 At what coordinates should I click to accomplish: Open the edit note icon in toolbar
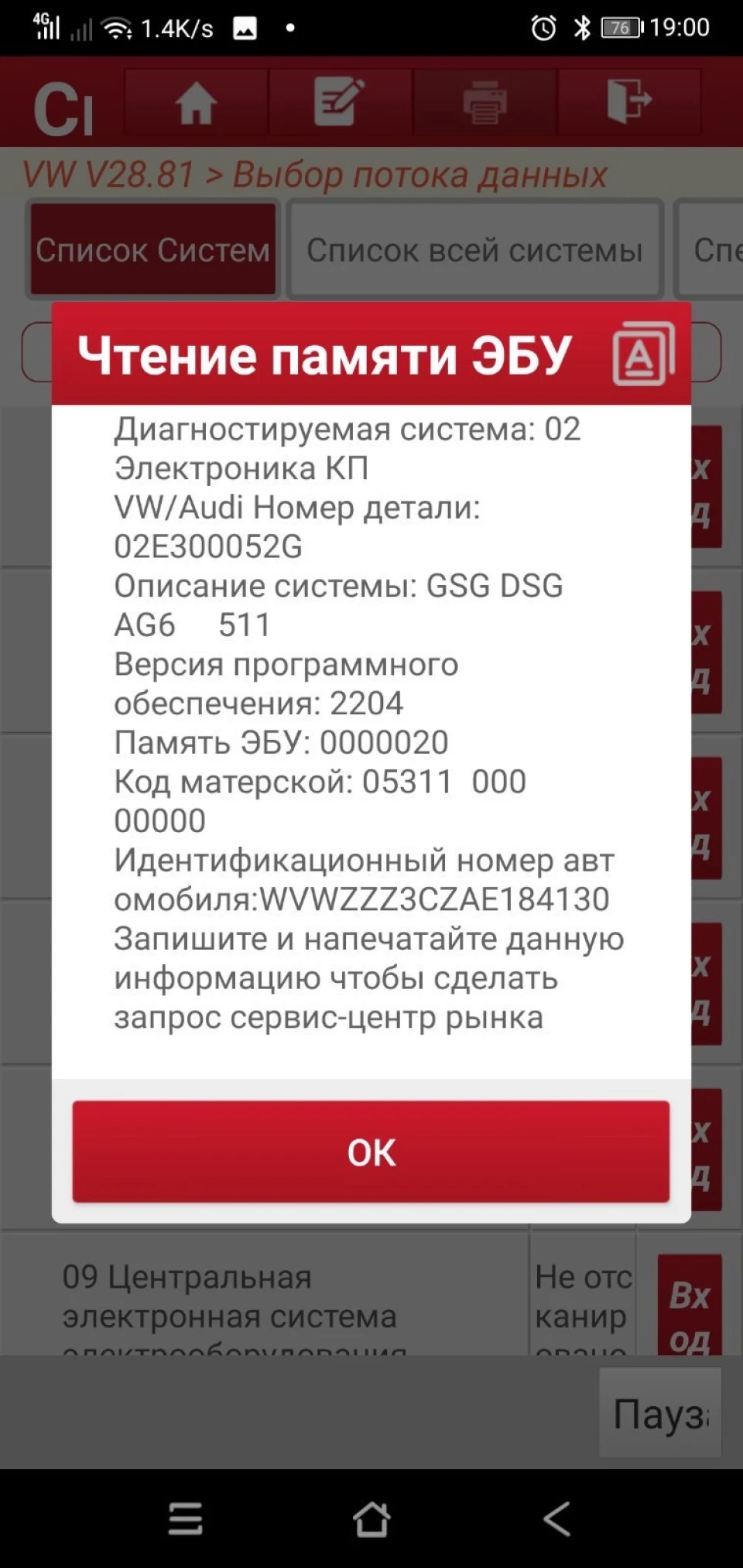click(340, 102)
